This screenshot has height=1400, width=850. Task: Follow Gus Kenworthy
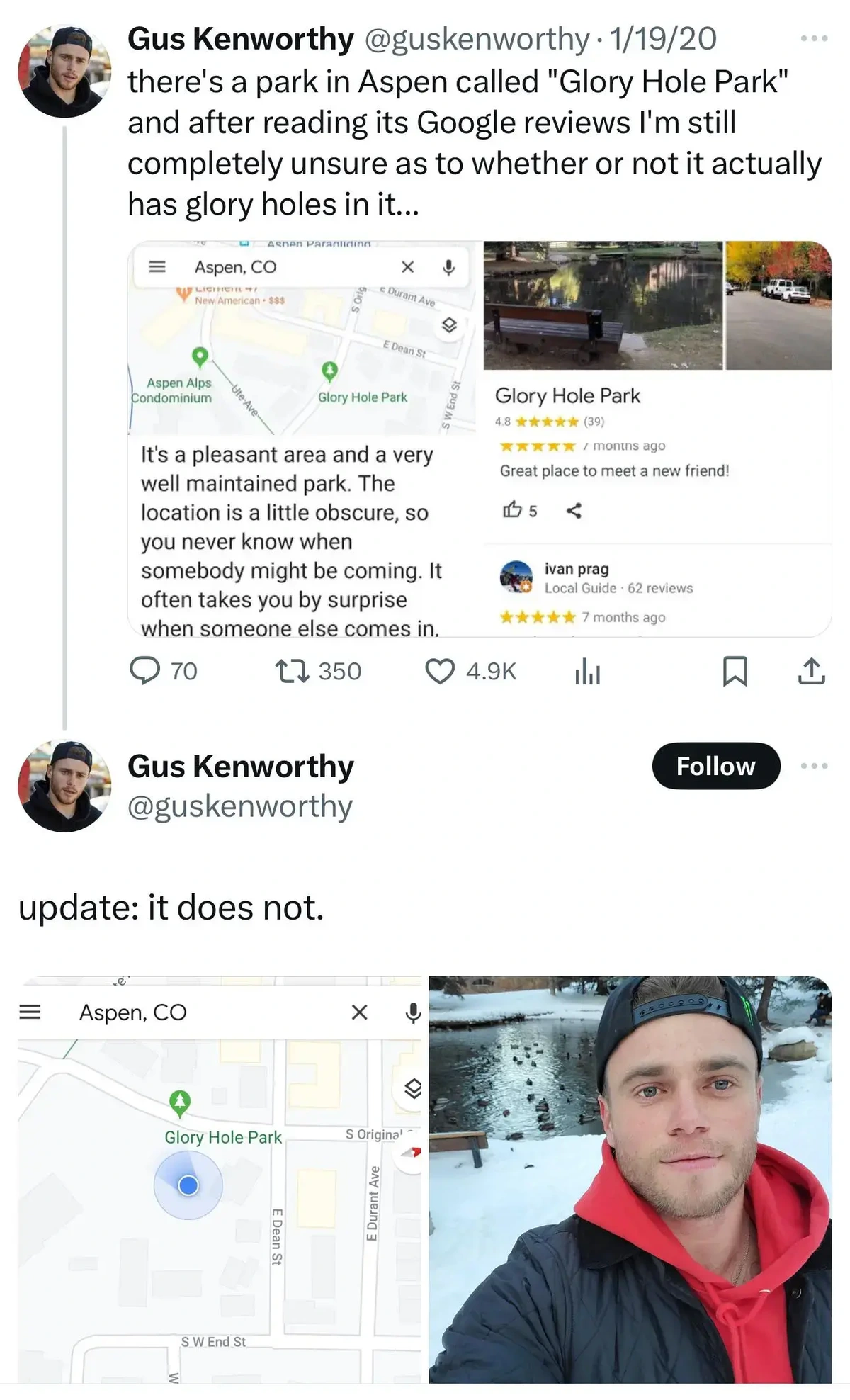click(x=715, y=766)
